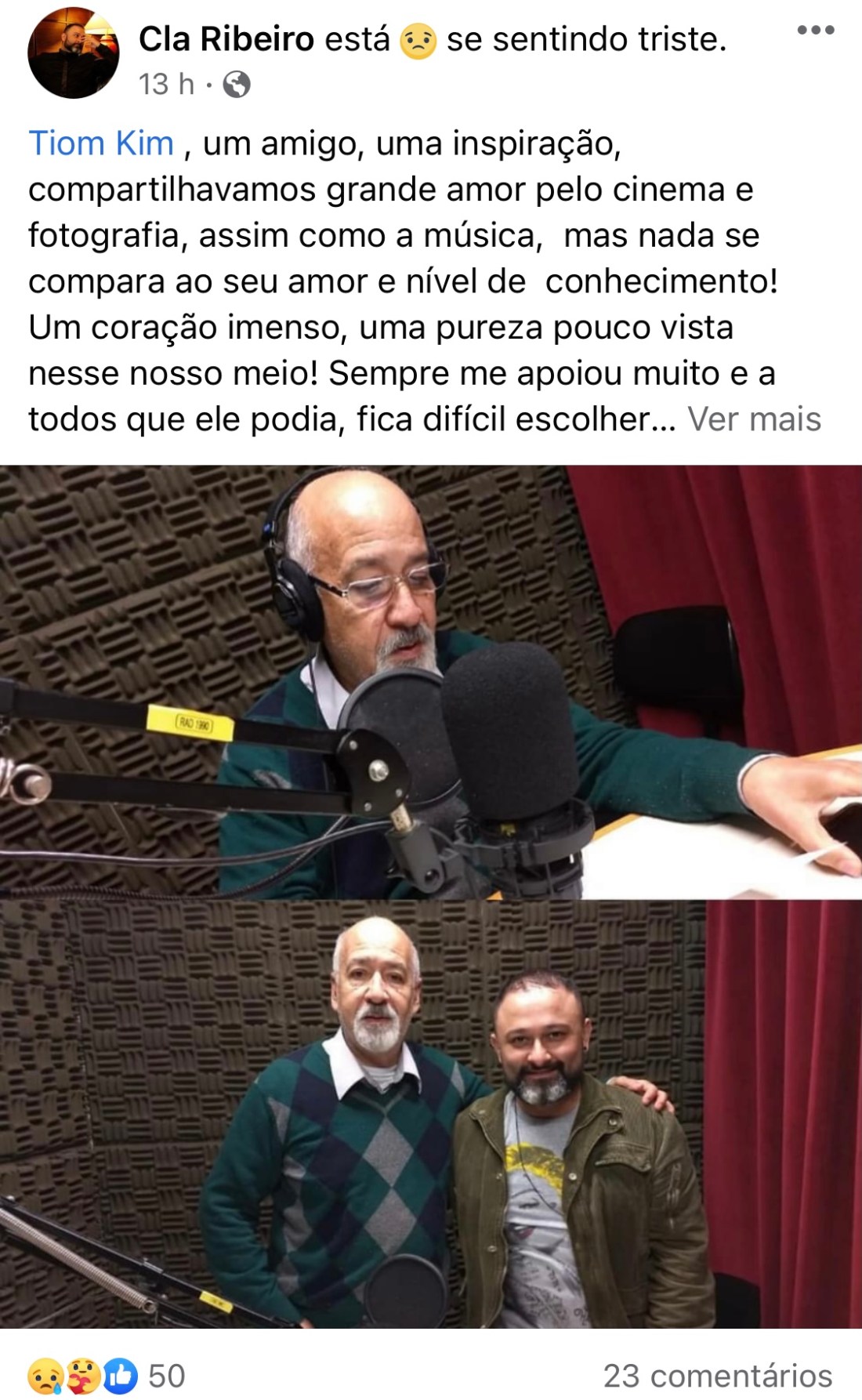Expand the post with Ver mais

coord(754,419)
